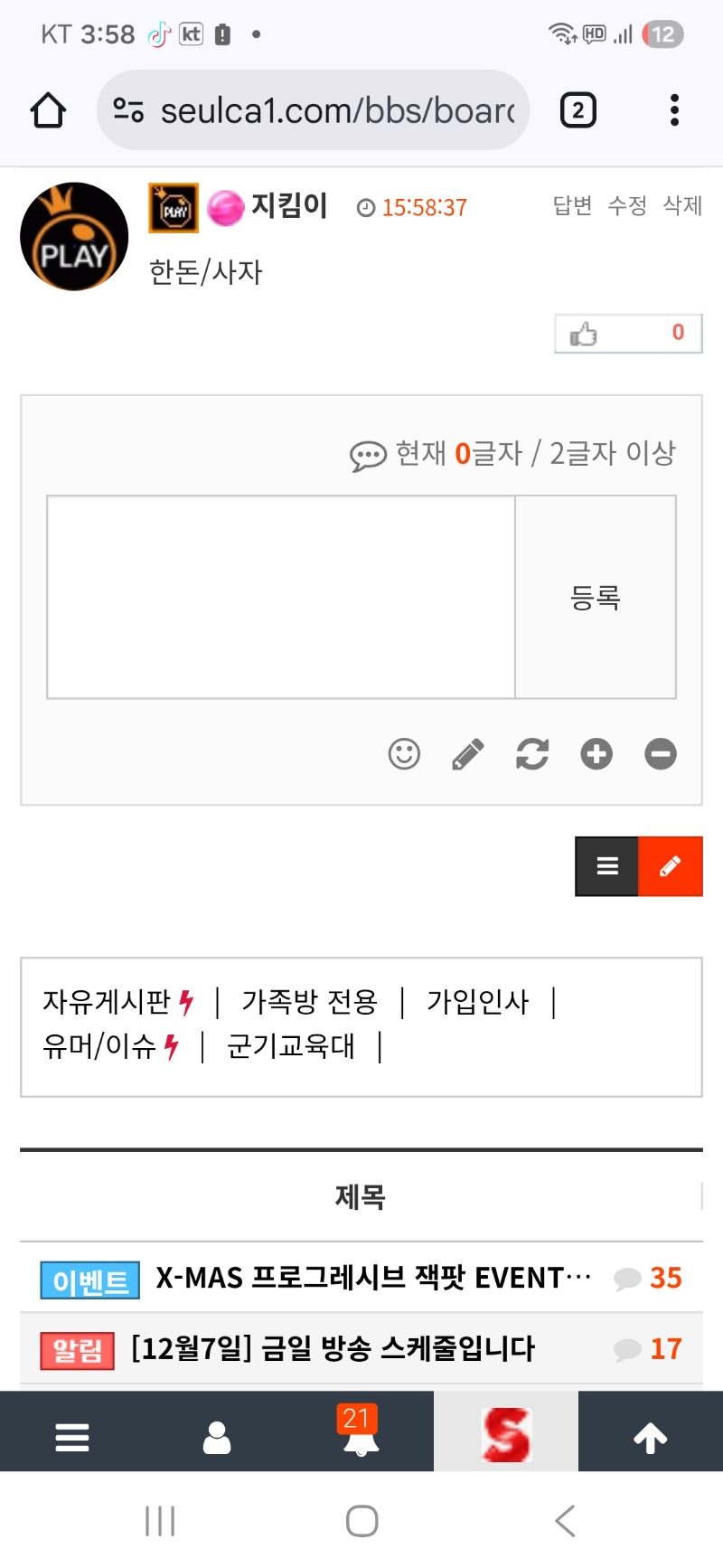Open the browser tab switcher
This screenshot has width=723, height=1568.
[577, 110]
